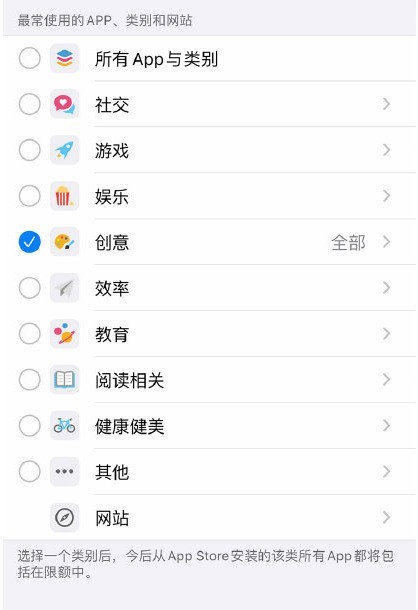Open the 游戏 category chevron
Screen dimensions: 418x610
(386, 150)
